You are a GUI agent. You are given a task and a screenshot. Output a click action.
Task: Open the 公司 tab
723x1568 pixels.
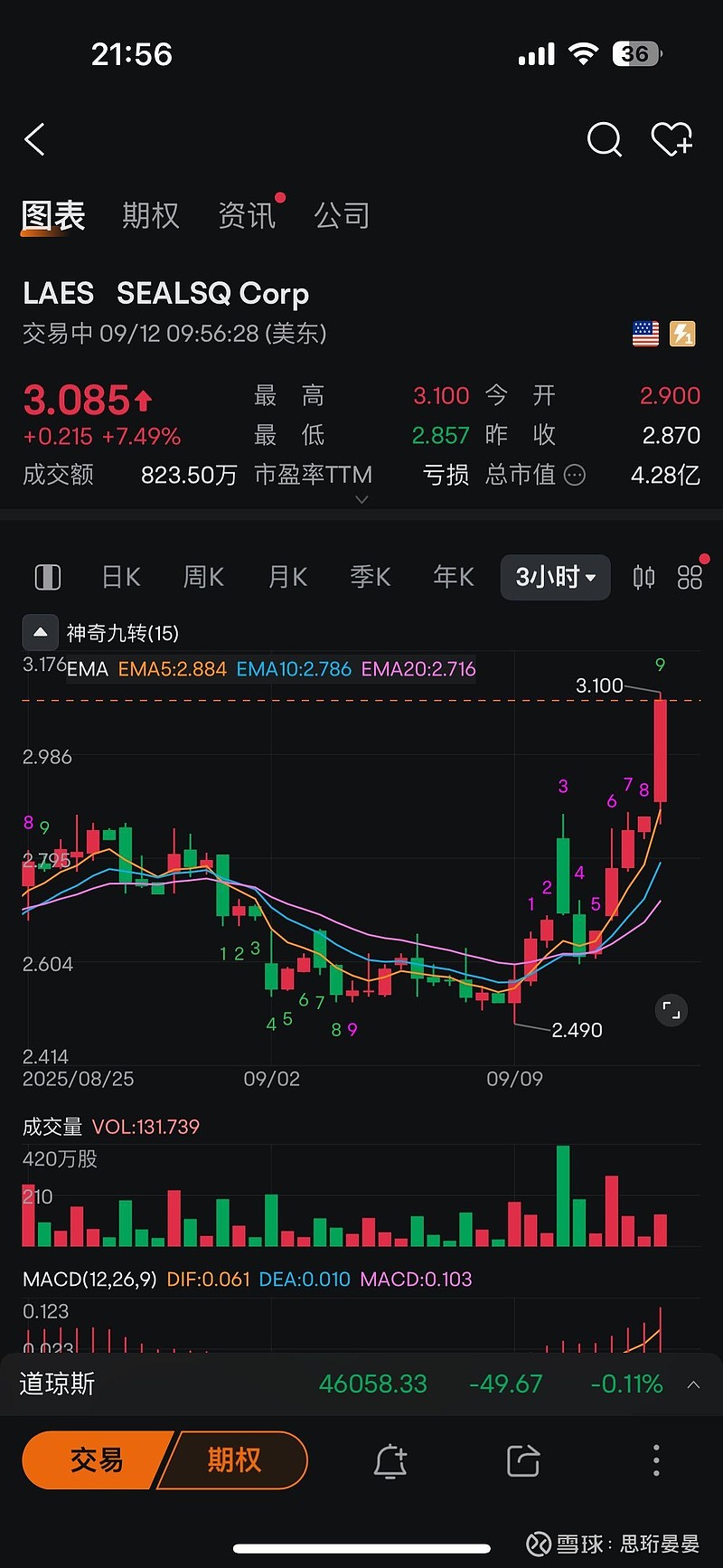pos(342,215)
